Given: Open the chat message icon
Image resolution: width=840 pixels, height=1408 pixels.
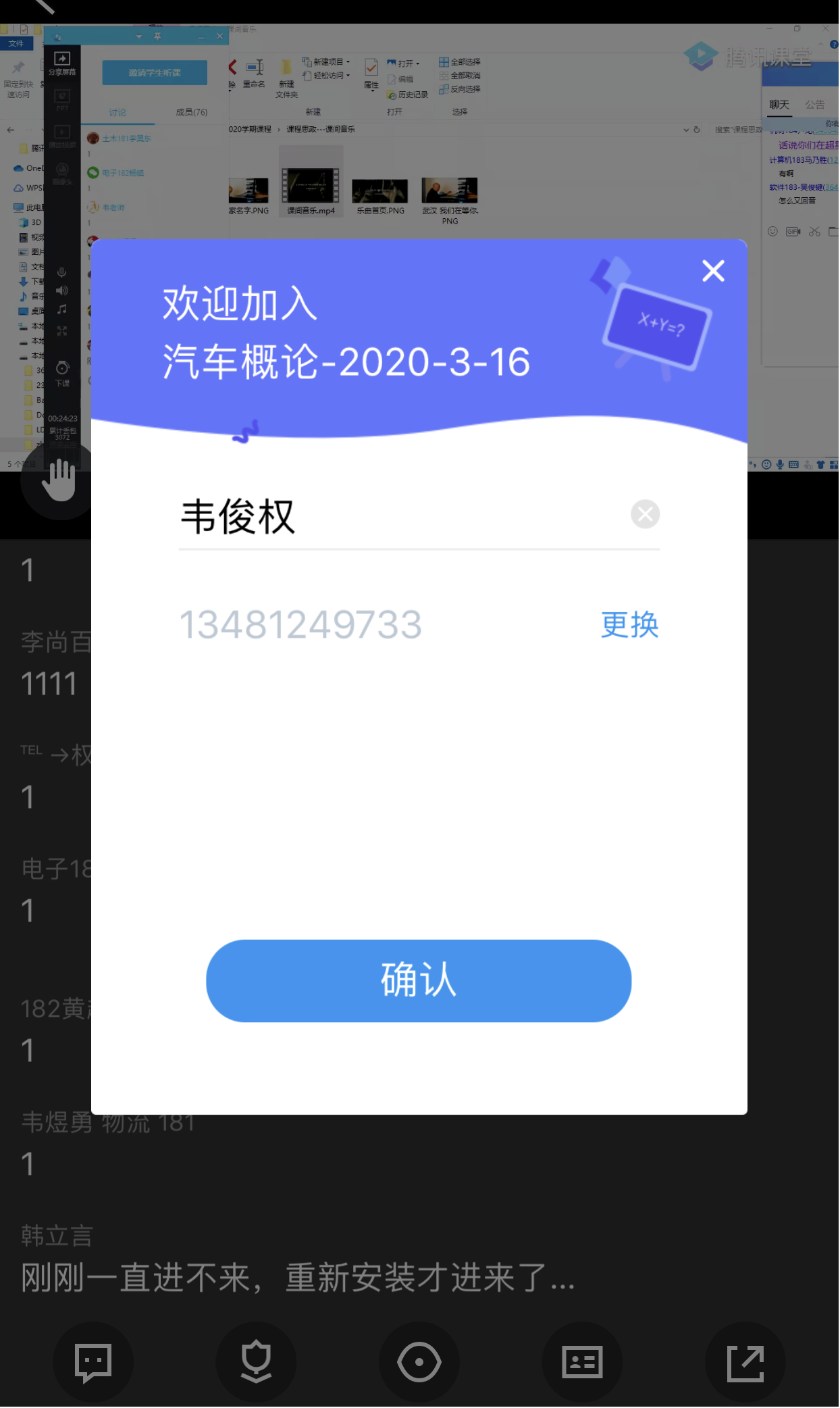Looking at the screenshot, I should tap(93, 1362).
